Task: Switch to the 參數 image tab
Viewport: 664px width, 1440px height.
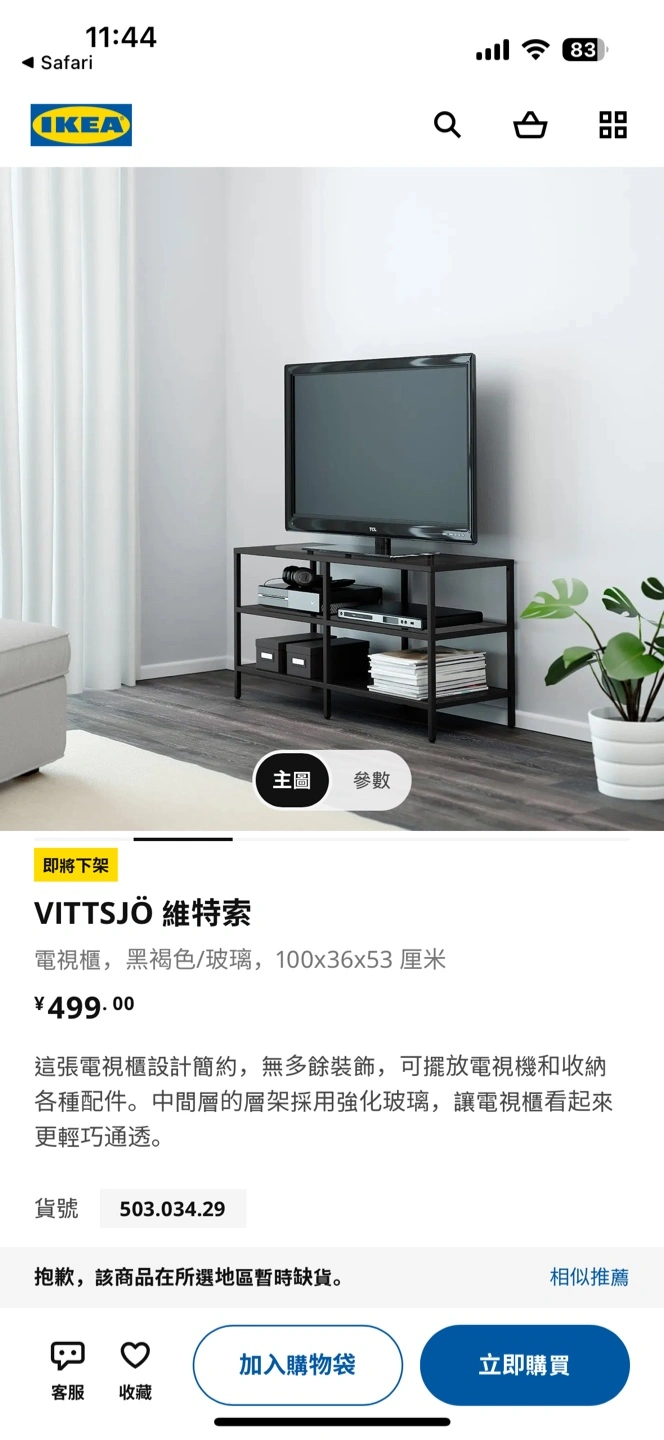Action: tap(371, 780)
